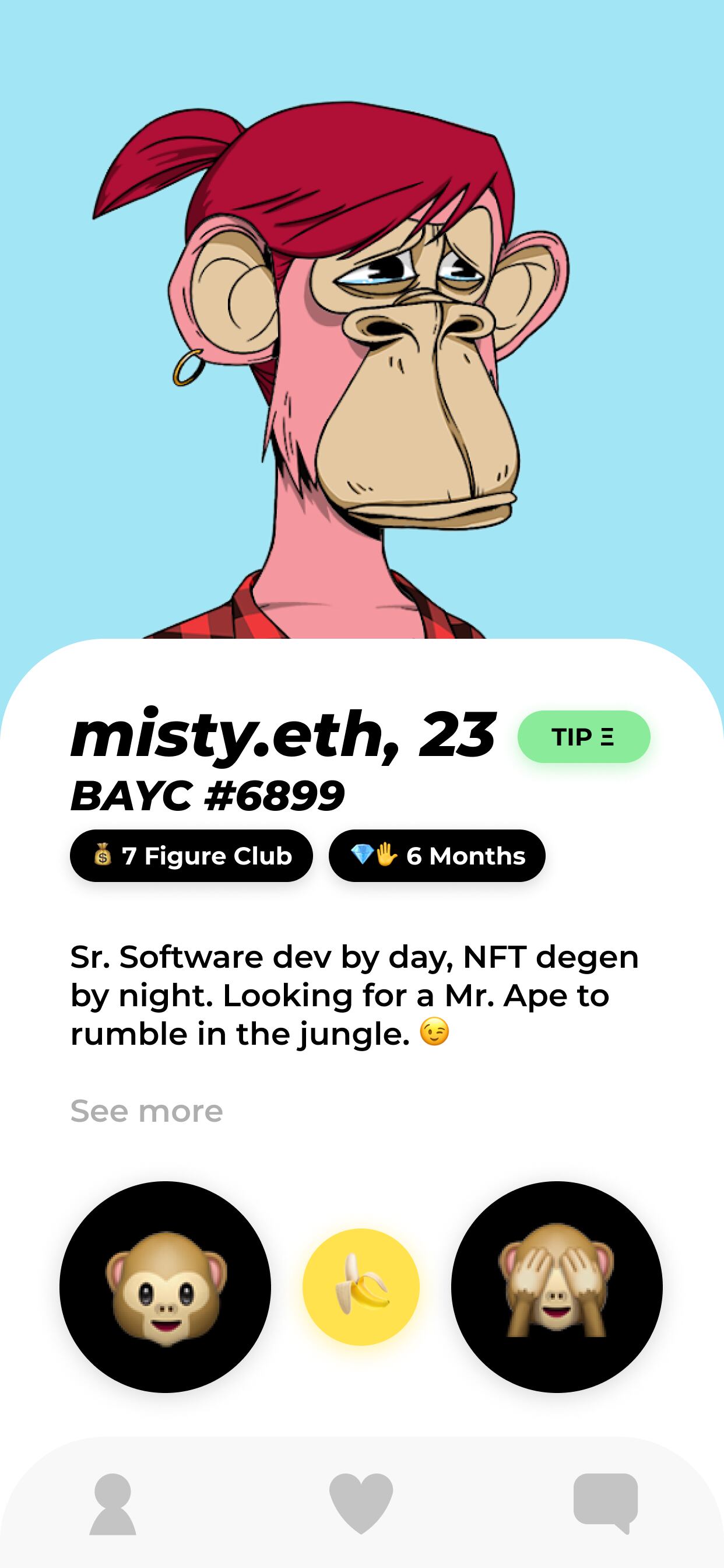The image size is (724, 1568).
Task: Open the chat messages tab
Action: point(605,1502)
